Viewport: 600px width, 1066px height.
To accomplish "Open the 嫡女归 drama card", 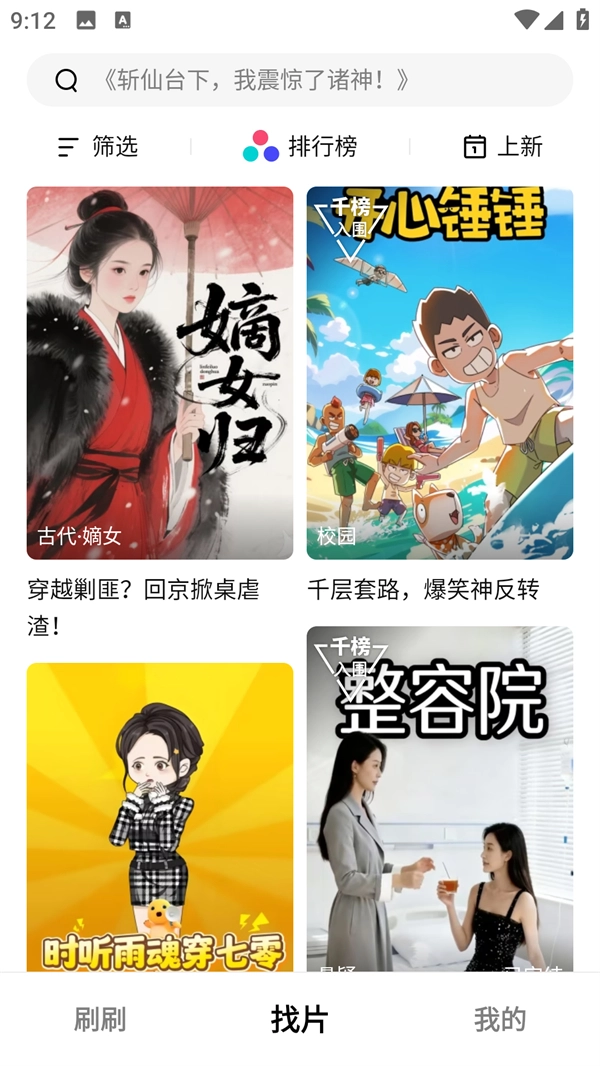I will pyautogui.click(x=160, y=373).
